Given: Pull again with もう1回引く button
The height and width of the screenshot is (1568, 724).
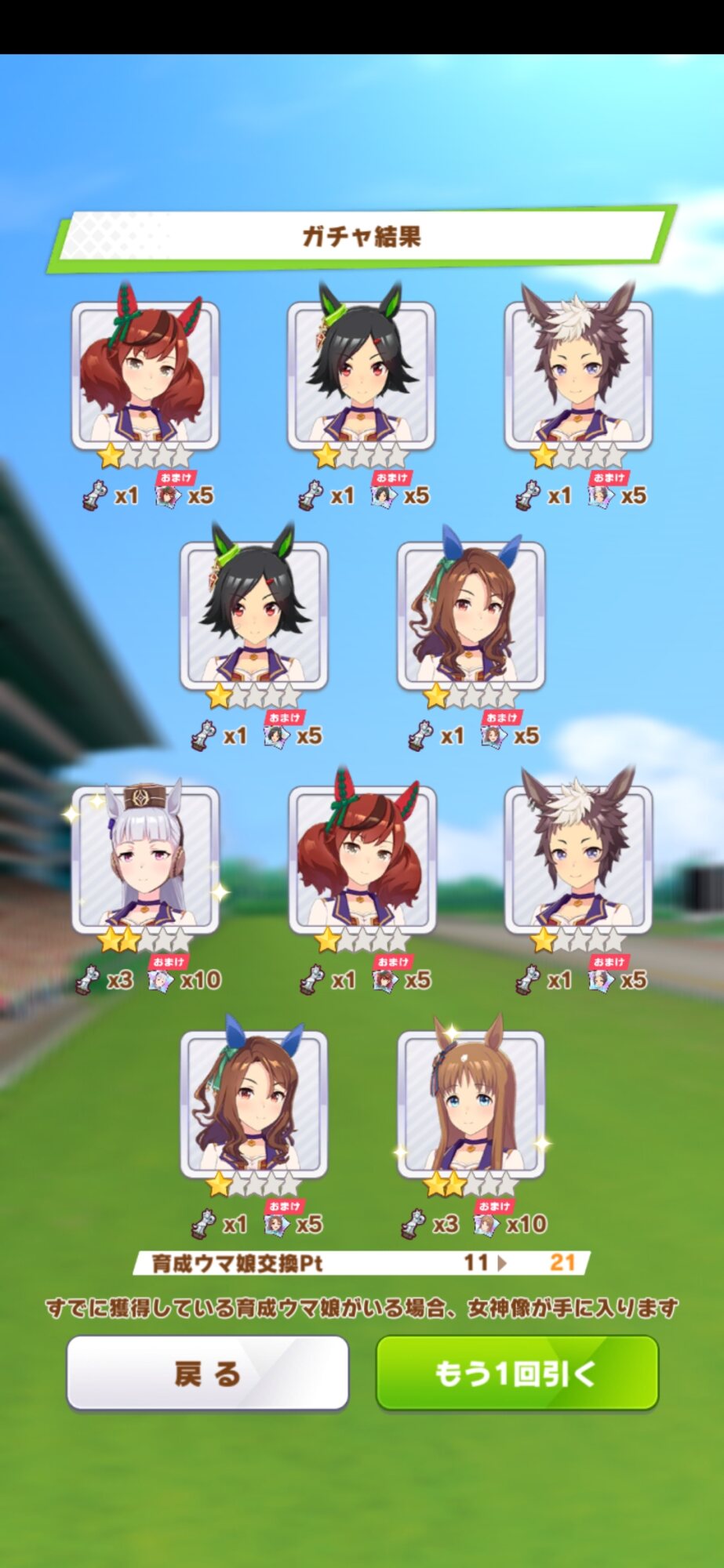Looking at the screenshot, I should pos(516,1373).
